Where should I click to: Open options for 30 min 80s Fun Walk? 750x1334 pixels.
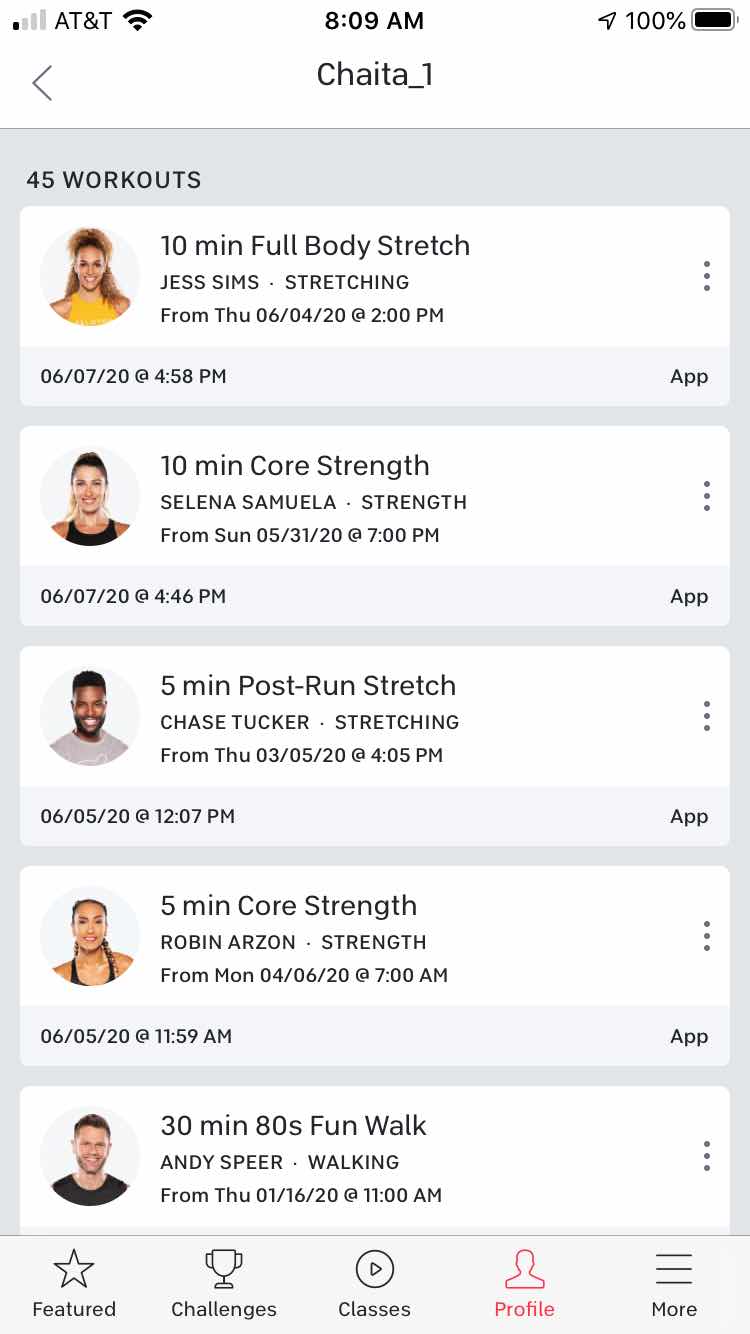pyautogui.click(x=706, y=1156)
